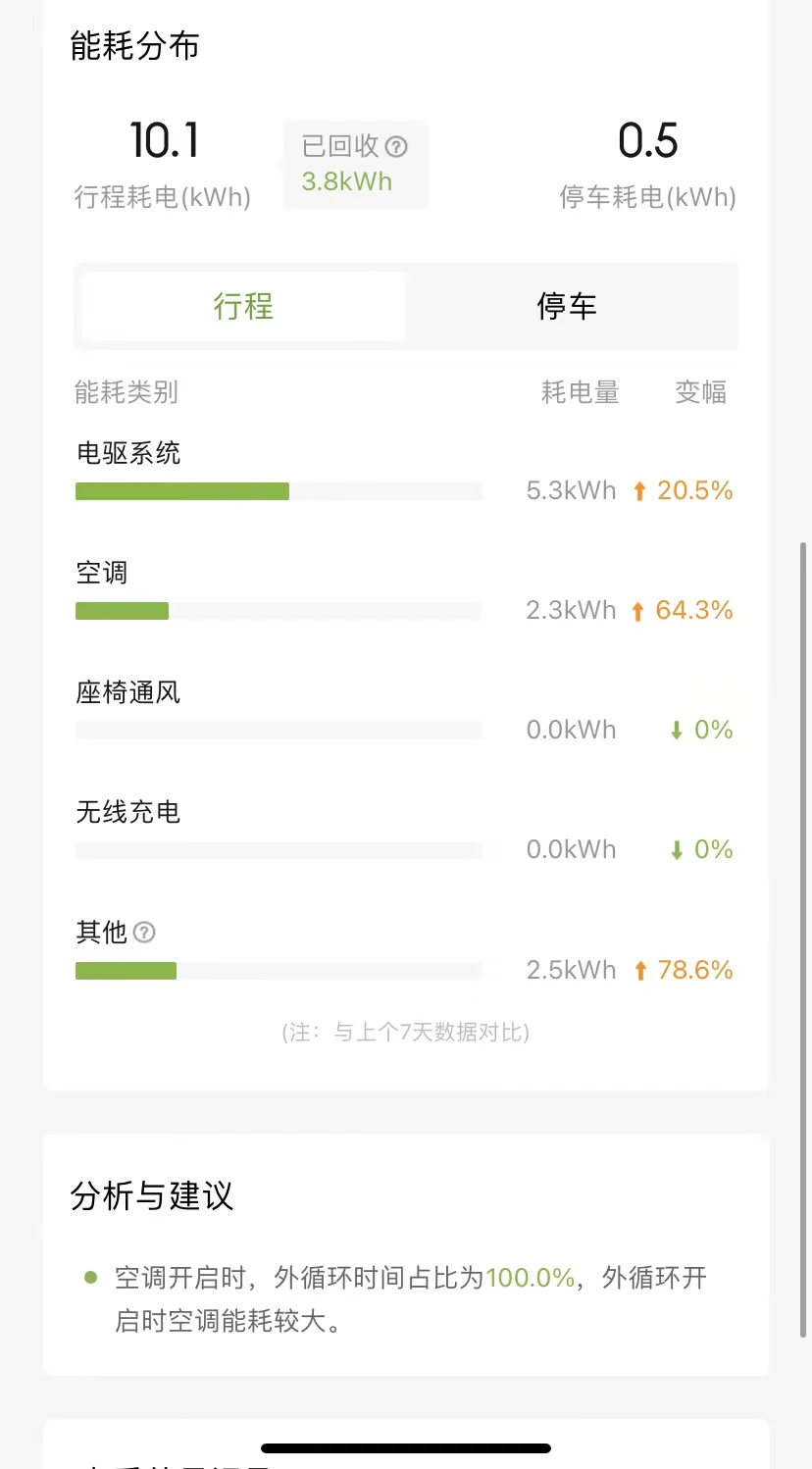Tap the question mark beside 其他
This screenshot has width=812, height=1469.
144,932
